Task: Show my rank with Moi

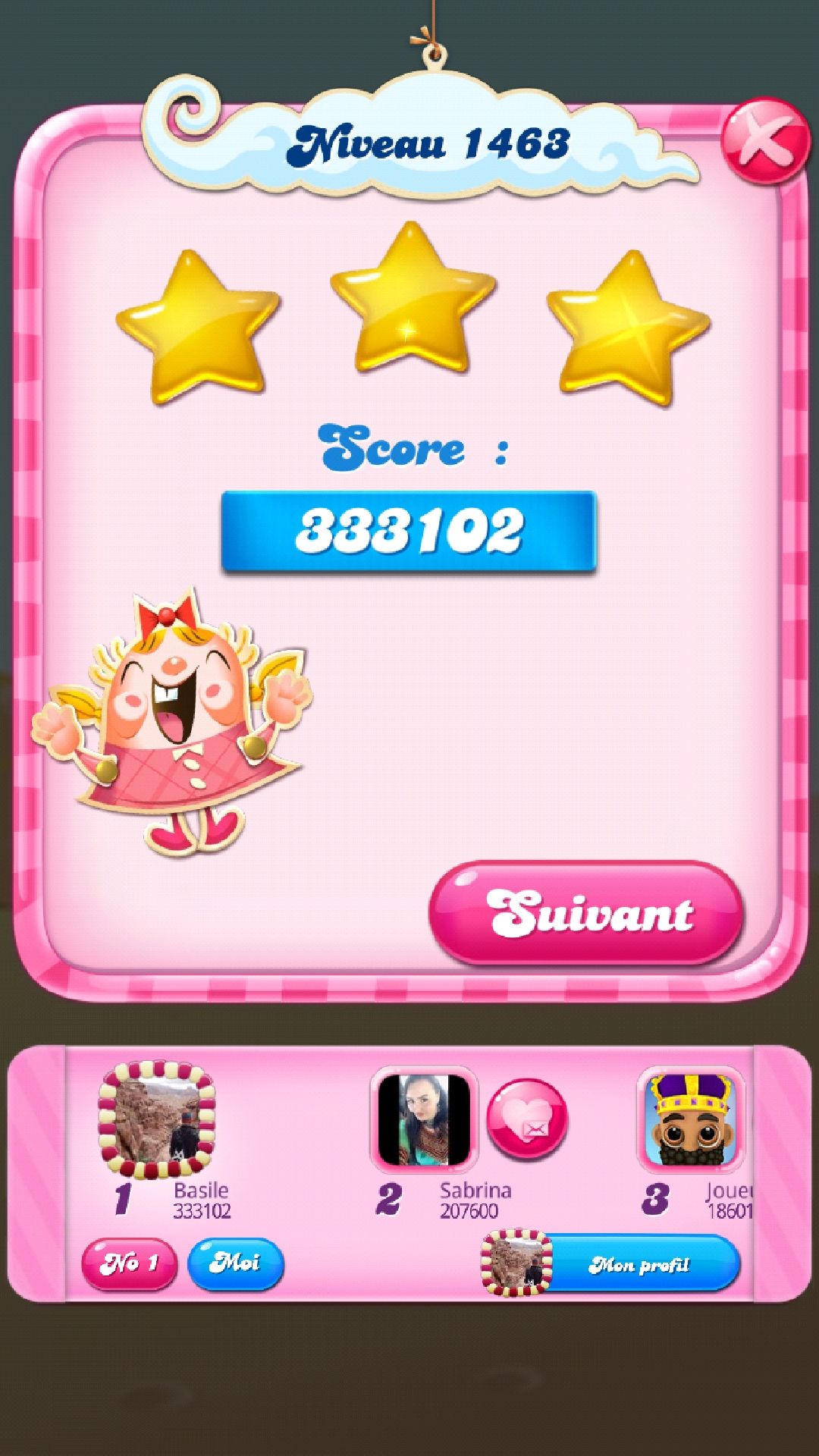Action: [x=235, y=1263]
